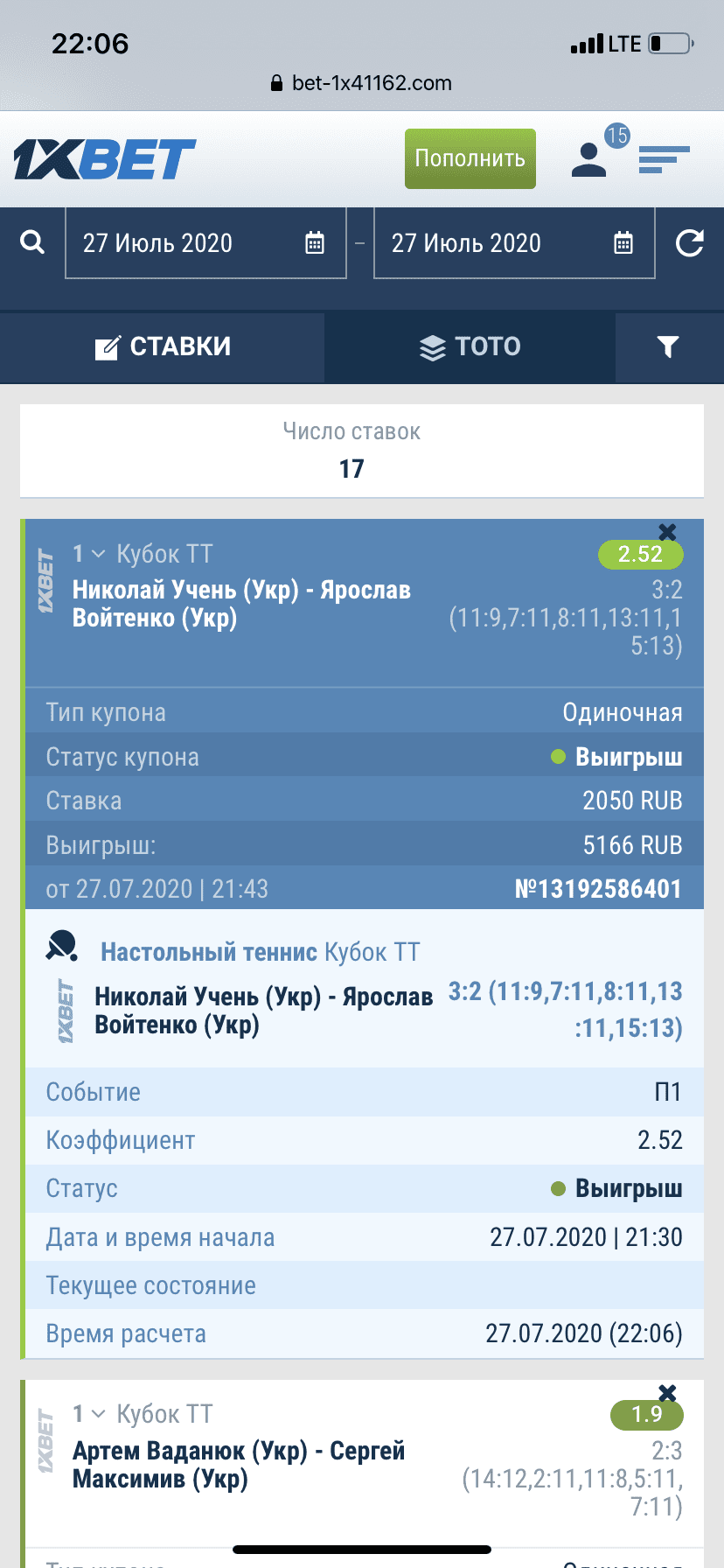Go to the 1XBET logo home

[105, 159]
